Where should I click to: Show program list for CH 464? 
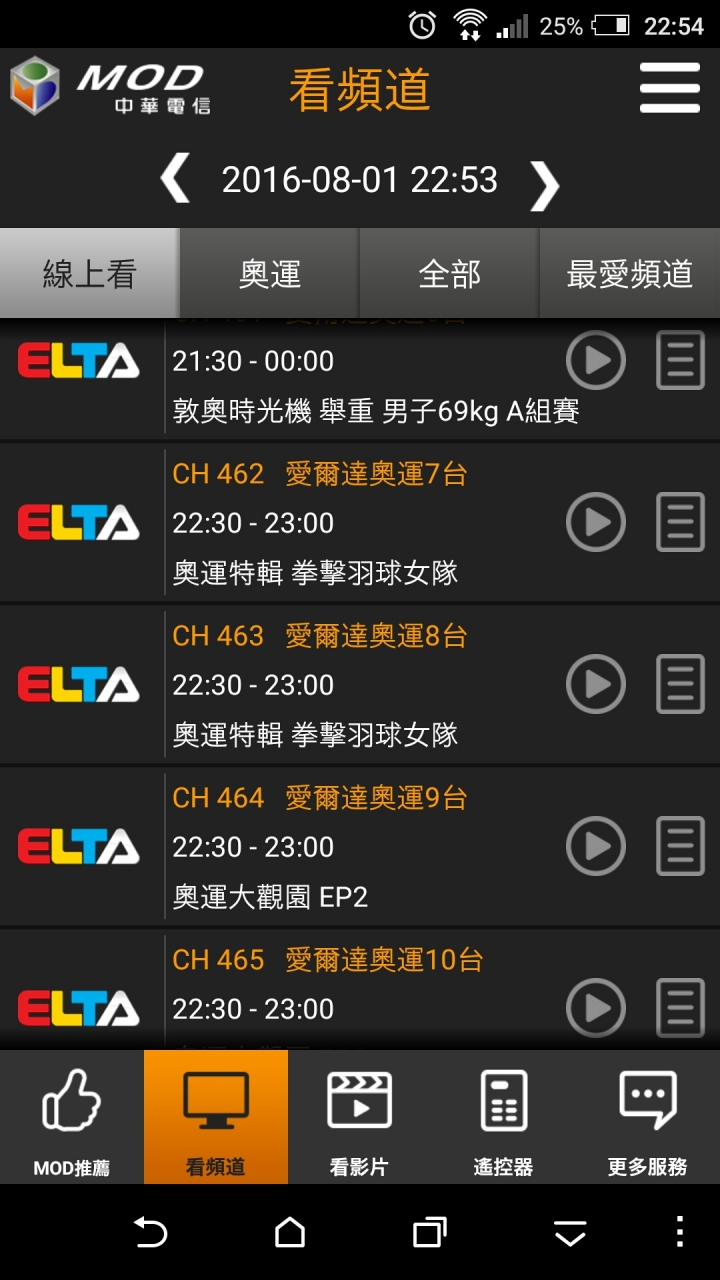[680, 846]
